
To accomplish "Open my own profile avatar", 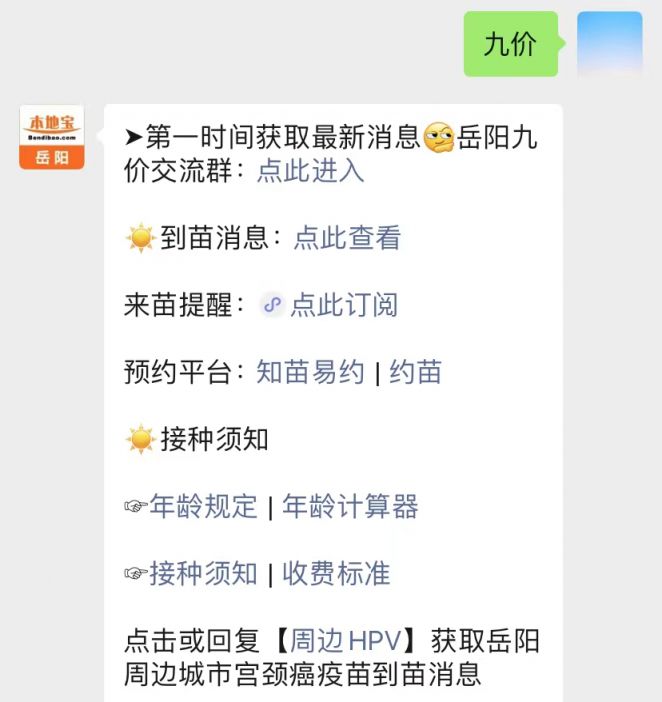I will pos(610,44).
